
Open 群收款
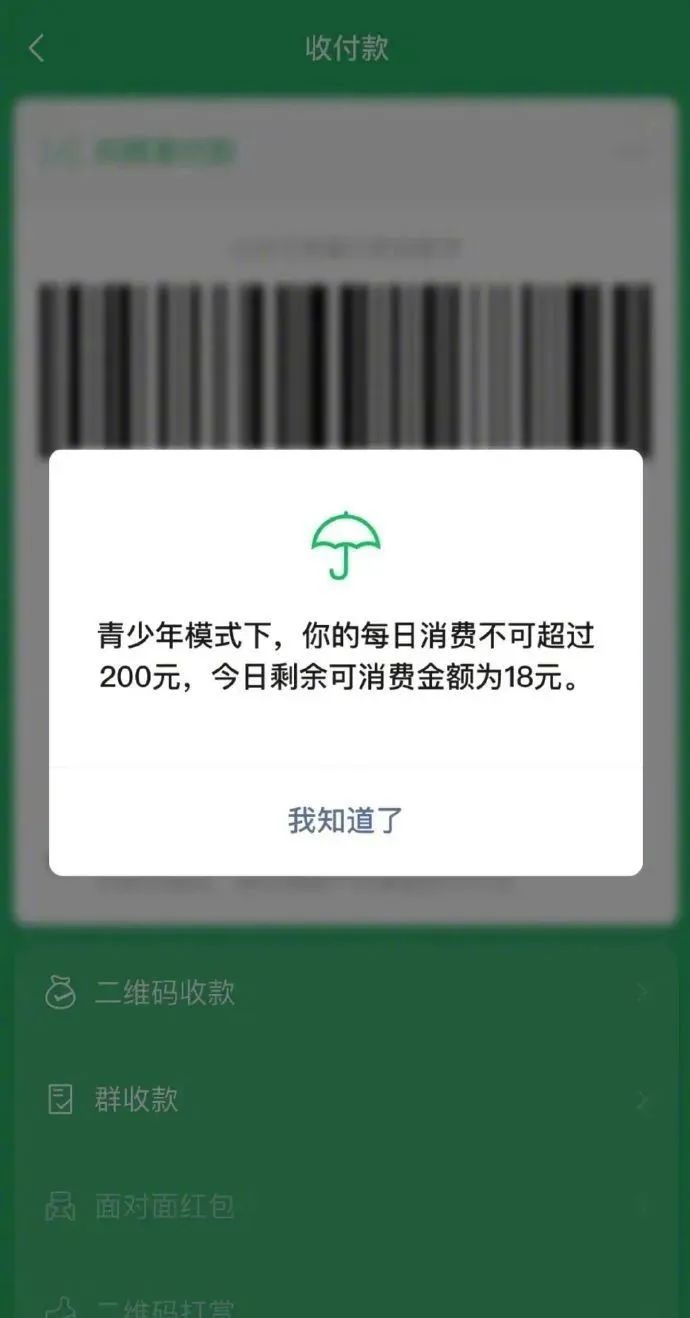[x=137, y=1099]
